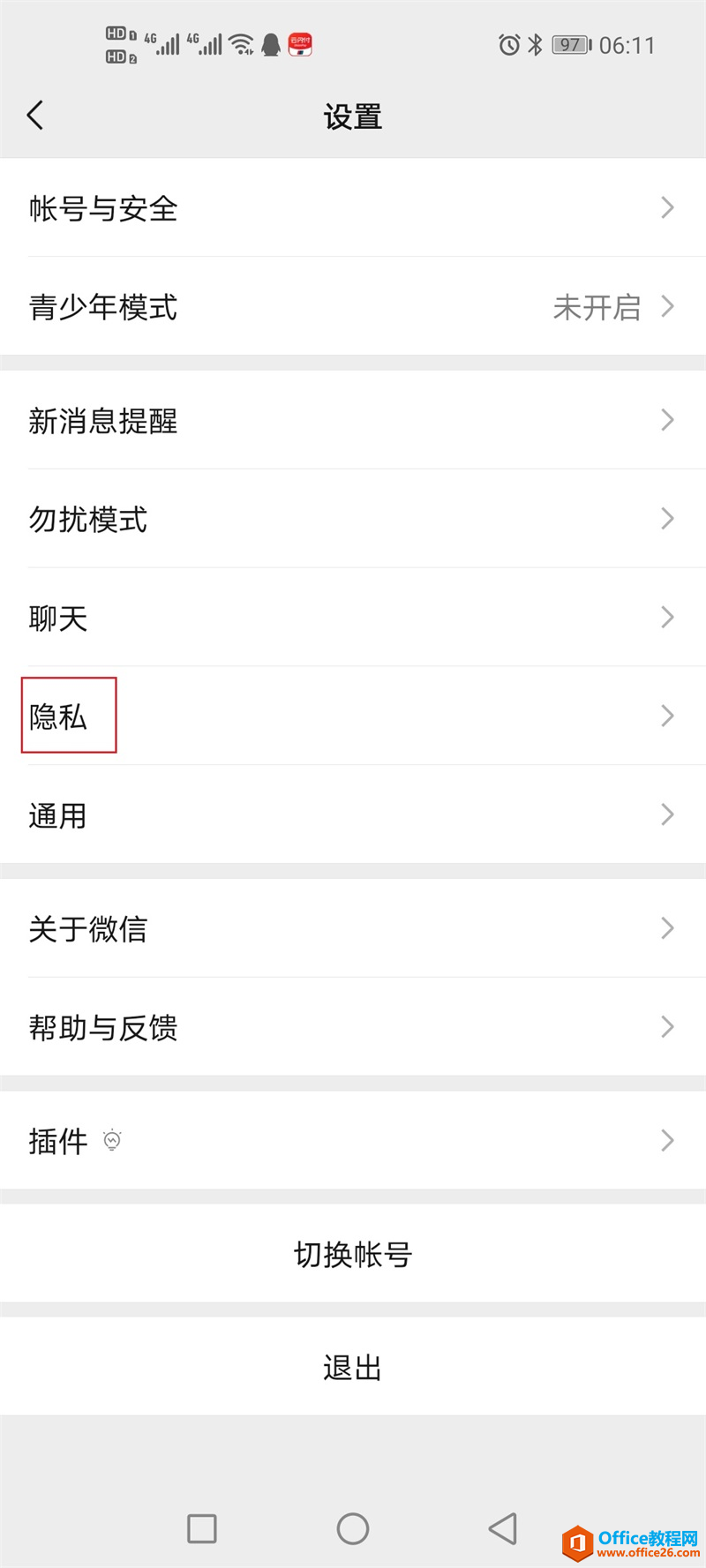Screen dimensions: 706x1568
Task: Go back from the 设置 page
Action: pyautogui.click(x=35, y=116)
